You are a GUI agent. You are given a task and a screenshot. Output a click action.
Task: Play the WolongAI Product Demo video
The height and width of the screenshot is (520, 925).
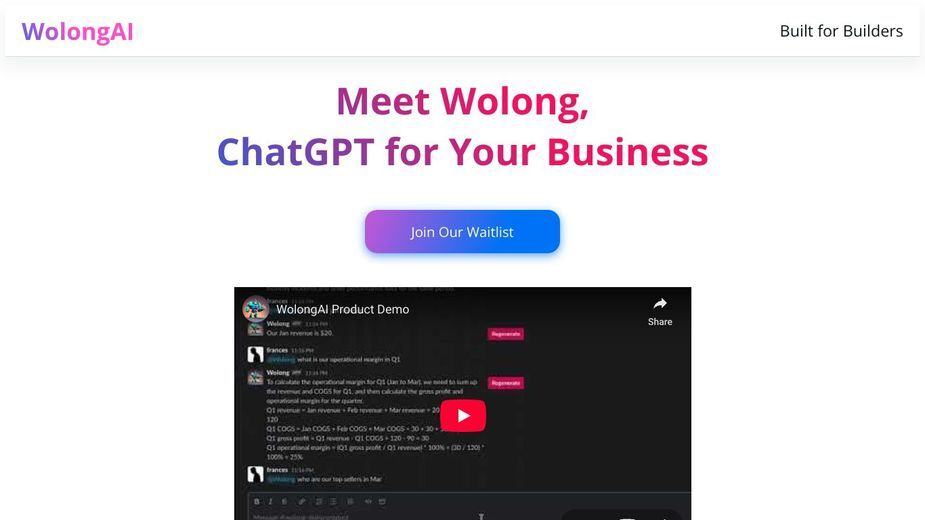click(463, 416)
